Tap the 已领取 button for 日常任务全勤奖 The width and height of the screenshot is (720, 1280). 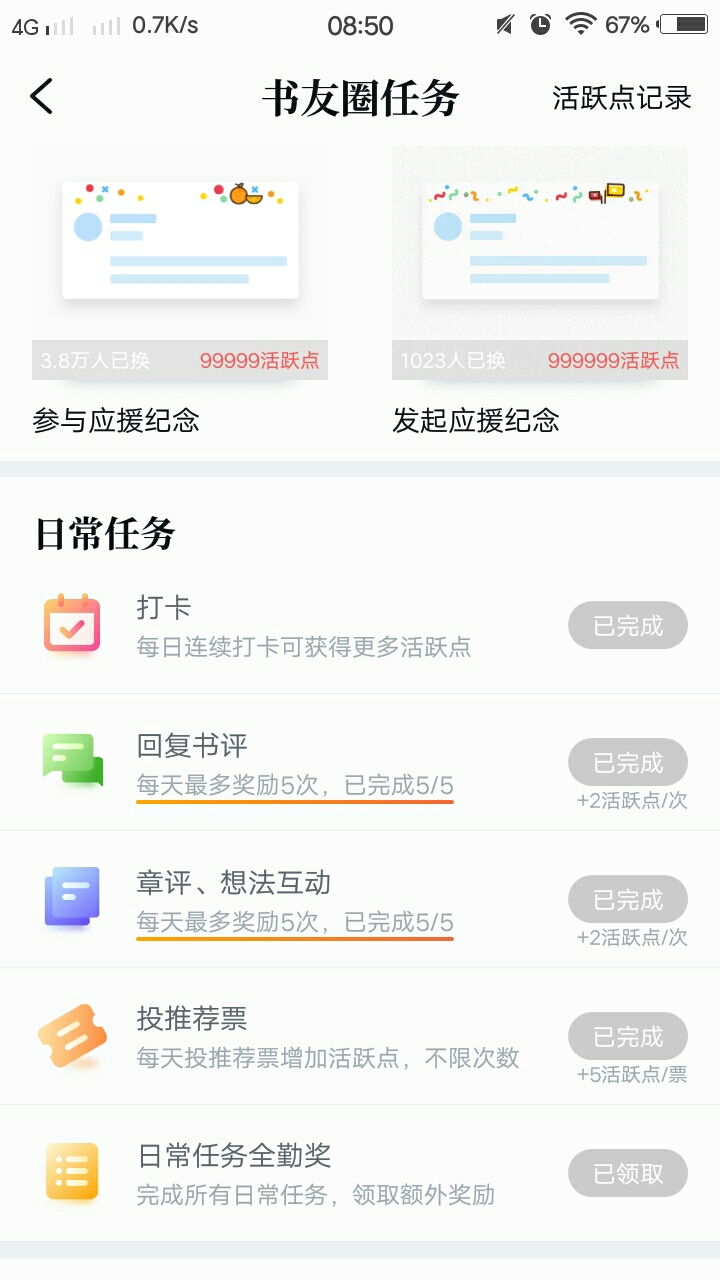[x=628, y=1174]
